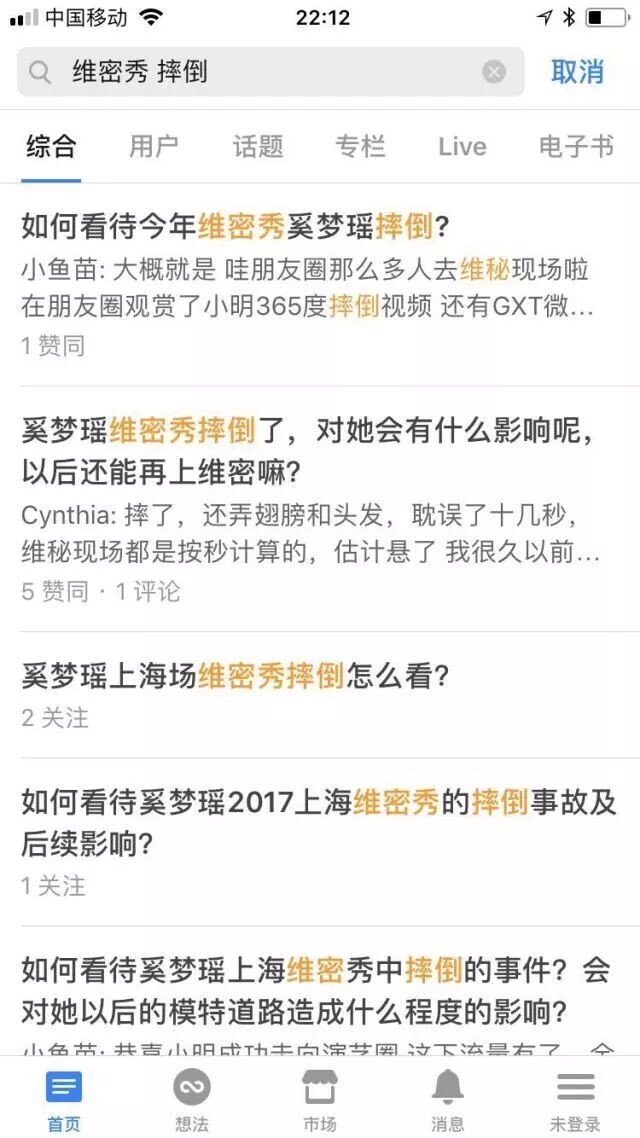This screenshot has height=1138, width=640.
Task: Switch to the 电子书 tab
Action: tap(576, 147)
